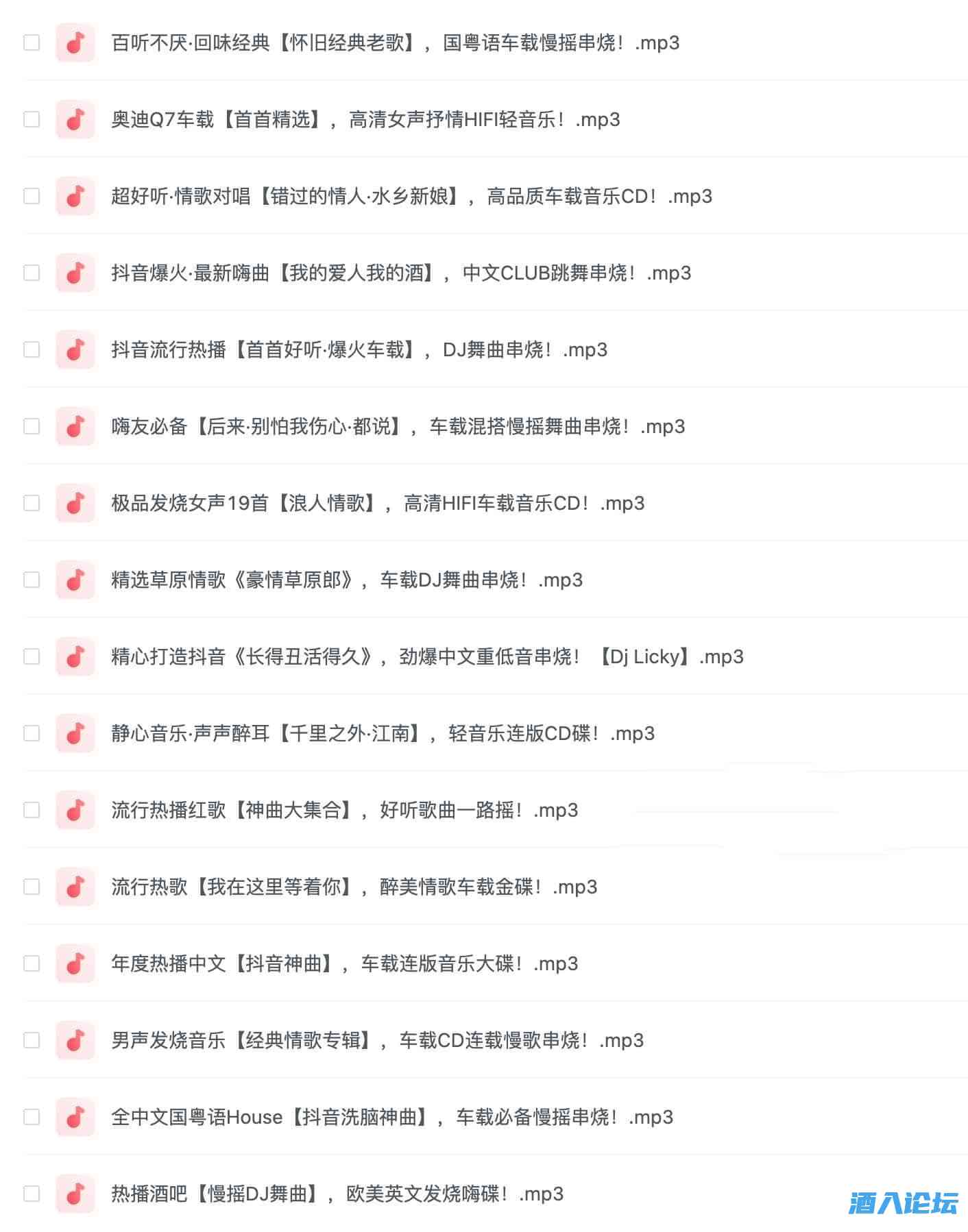968x1232 pixels.
Task: Tick the checkbox for 《长得丑活得久》 Dj Licky file
Action: [x=32, y=656]
